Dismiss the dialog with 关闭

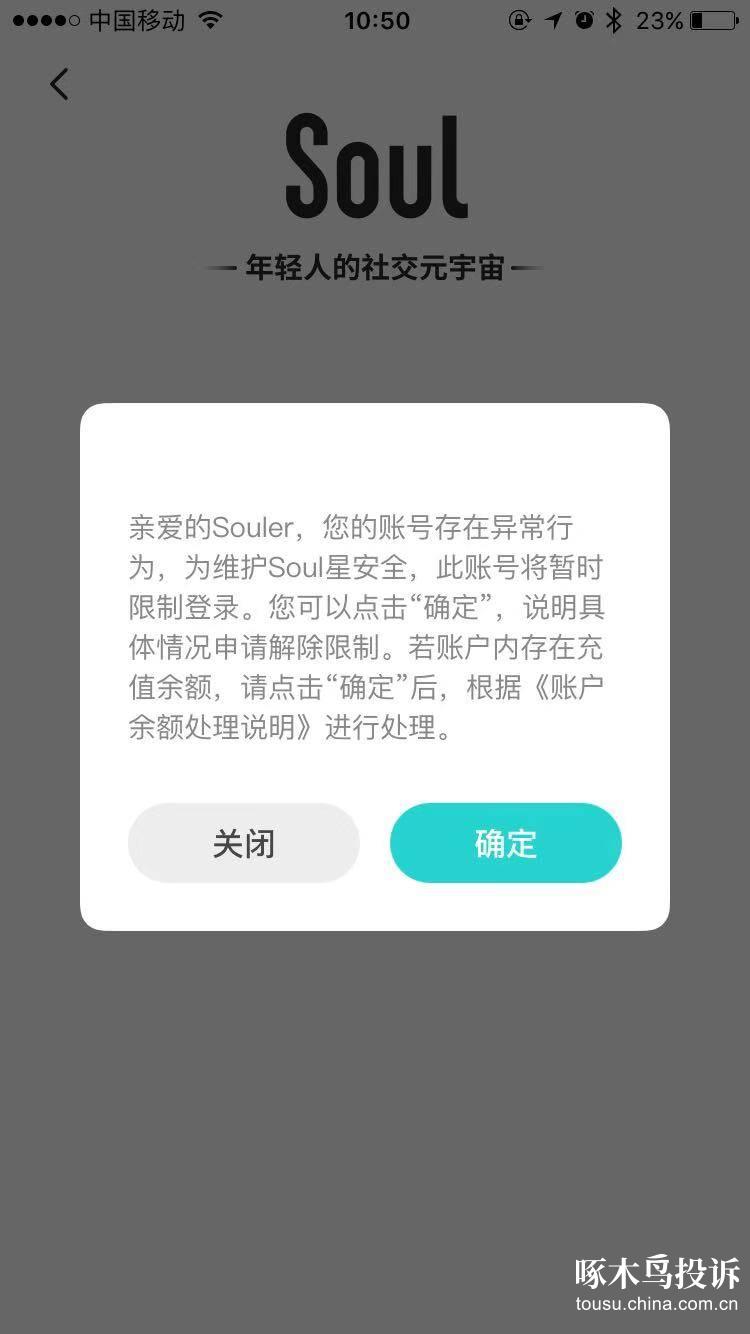243,843
